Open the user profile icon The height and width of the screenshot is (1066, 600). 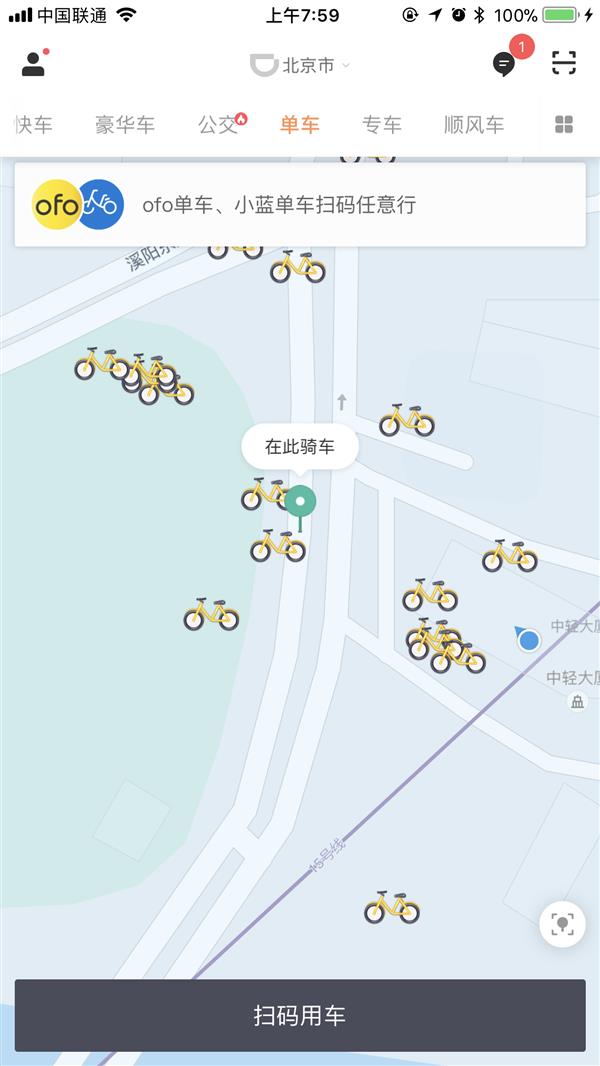point(34,64)
